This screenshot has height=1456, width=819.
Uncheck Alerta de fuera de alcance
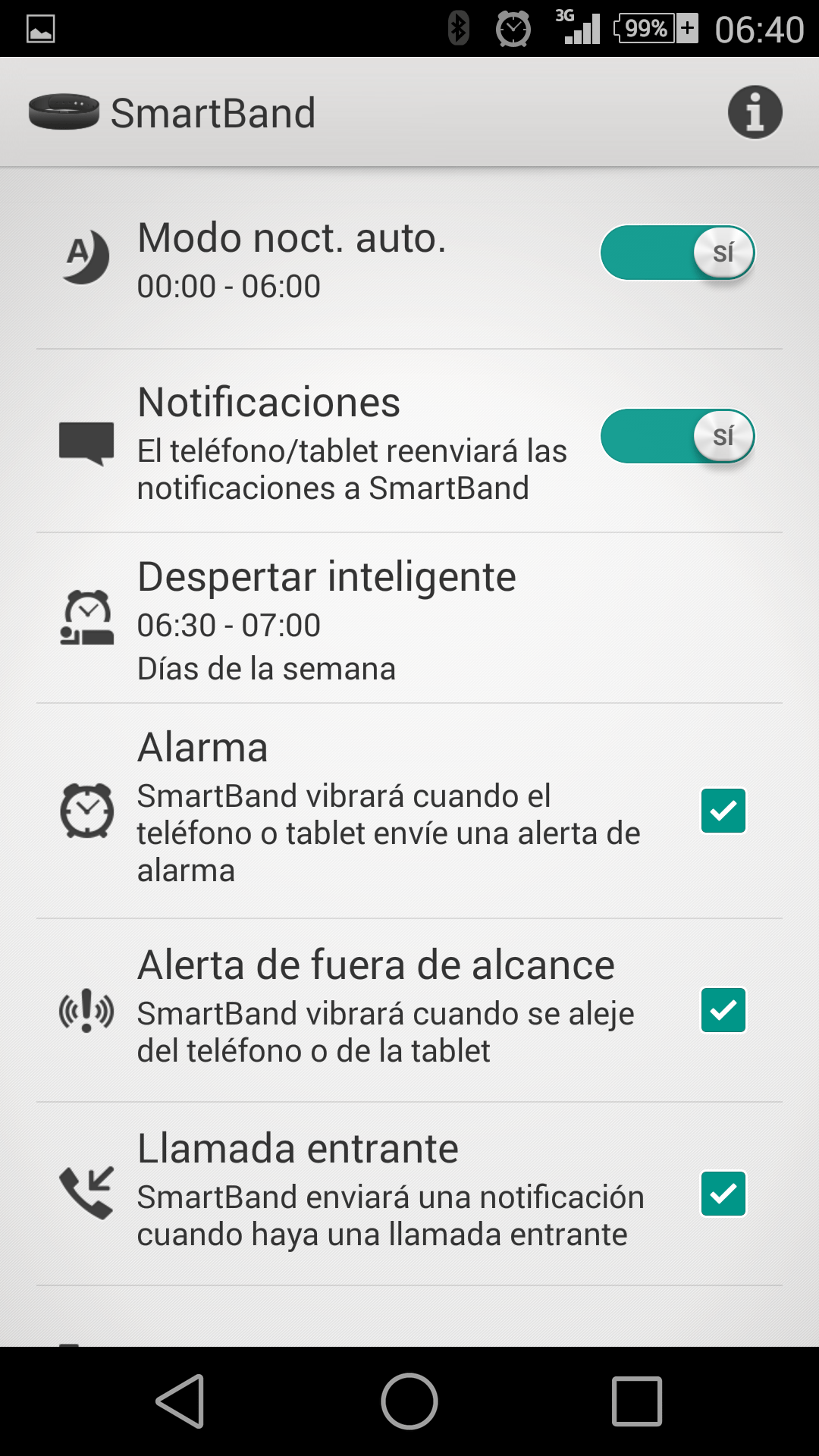(723, 1010)
